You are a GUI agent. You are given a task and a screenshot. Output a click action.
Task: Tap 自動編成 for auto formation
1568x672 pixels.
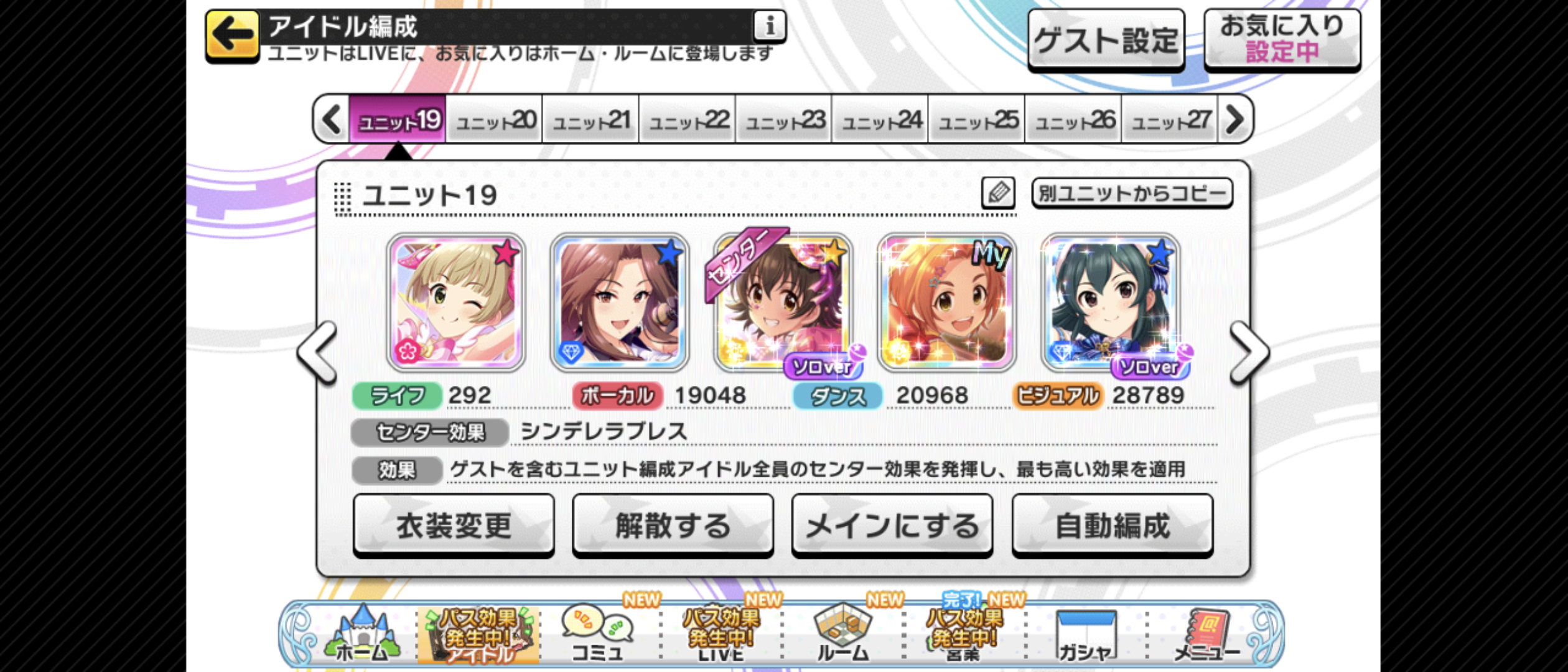(x=1113, y=525)
